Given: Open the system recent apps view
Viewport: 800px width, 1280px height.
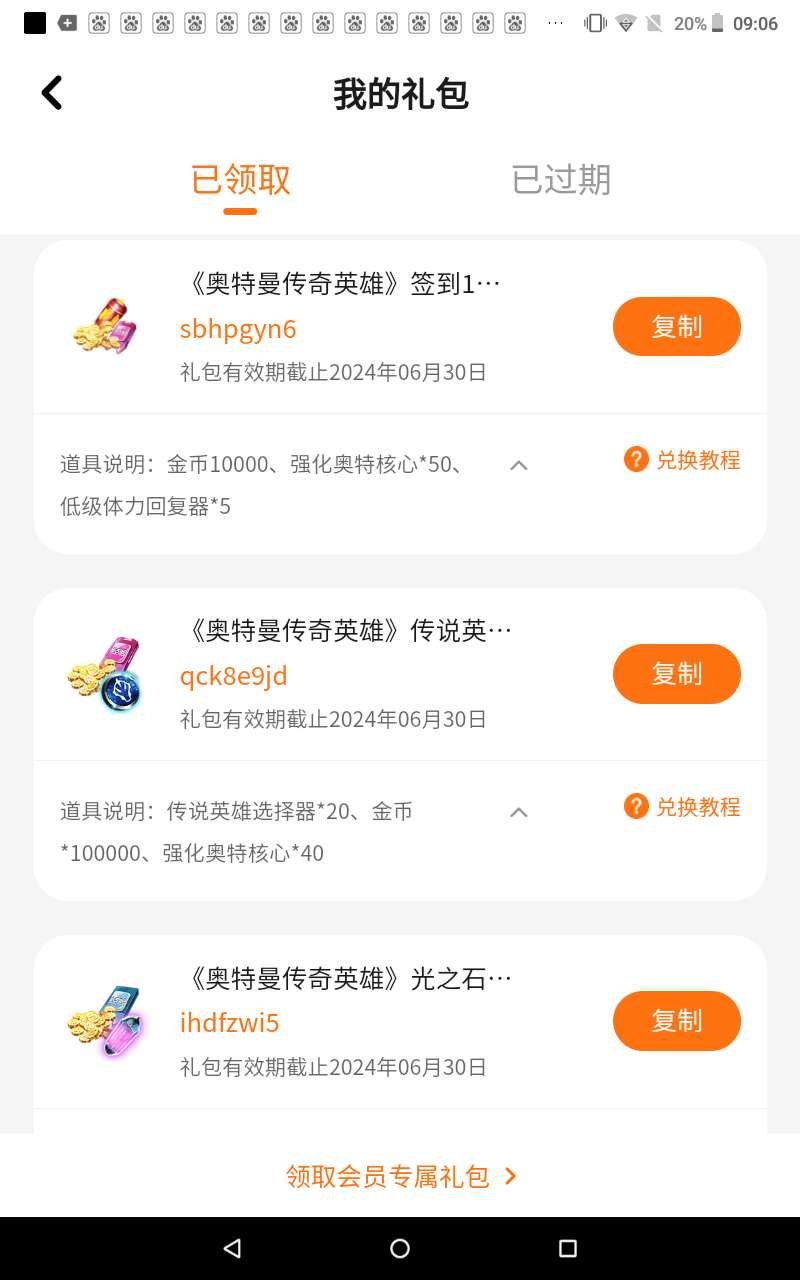Looking at the screenshot, I should tap(567, 1248).
